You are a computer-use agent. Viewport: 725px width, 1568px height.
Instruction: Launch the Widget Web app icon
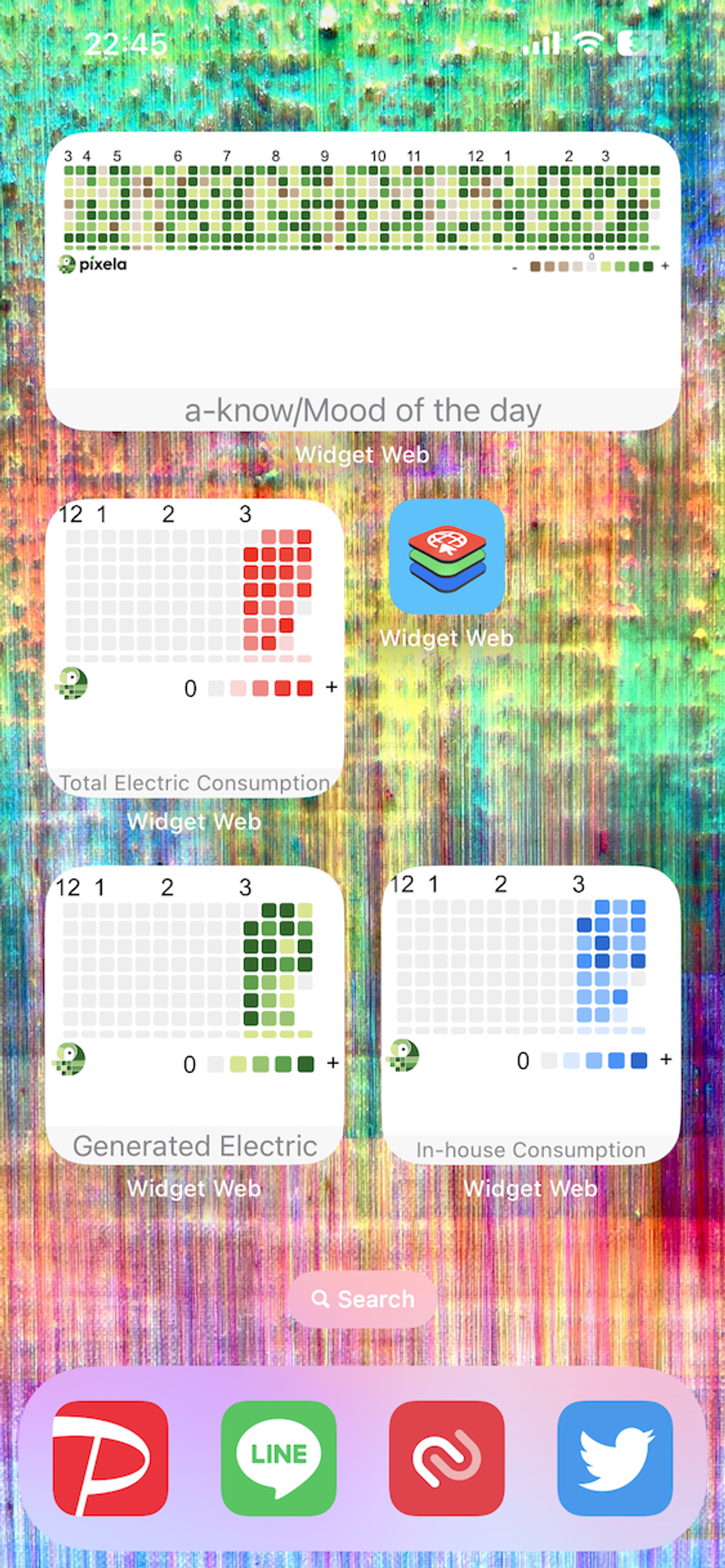(x=446, y=557)
